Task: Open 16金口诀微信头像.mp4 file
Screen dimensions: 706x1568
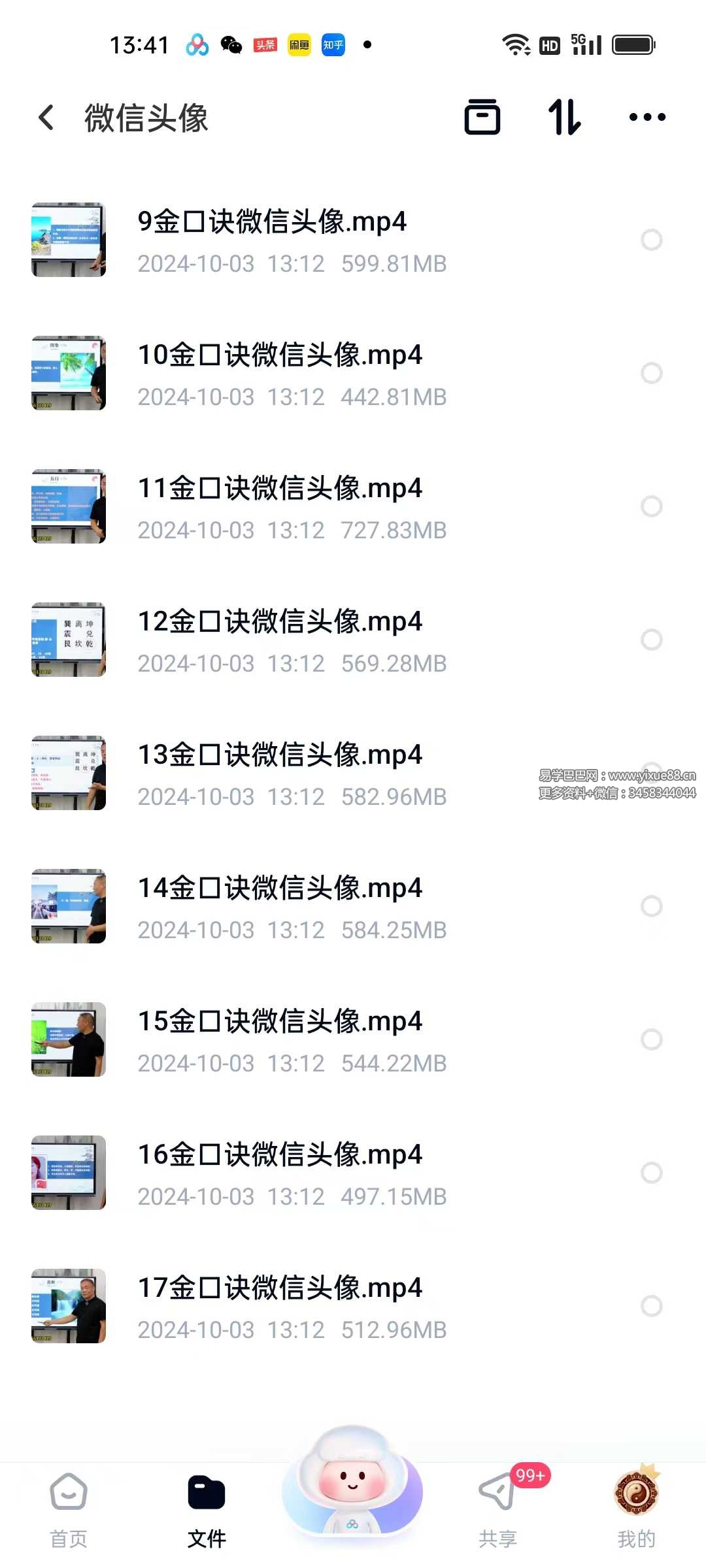Action: pos(280,1156)
